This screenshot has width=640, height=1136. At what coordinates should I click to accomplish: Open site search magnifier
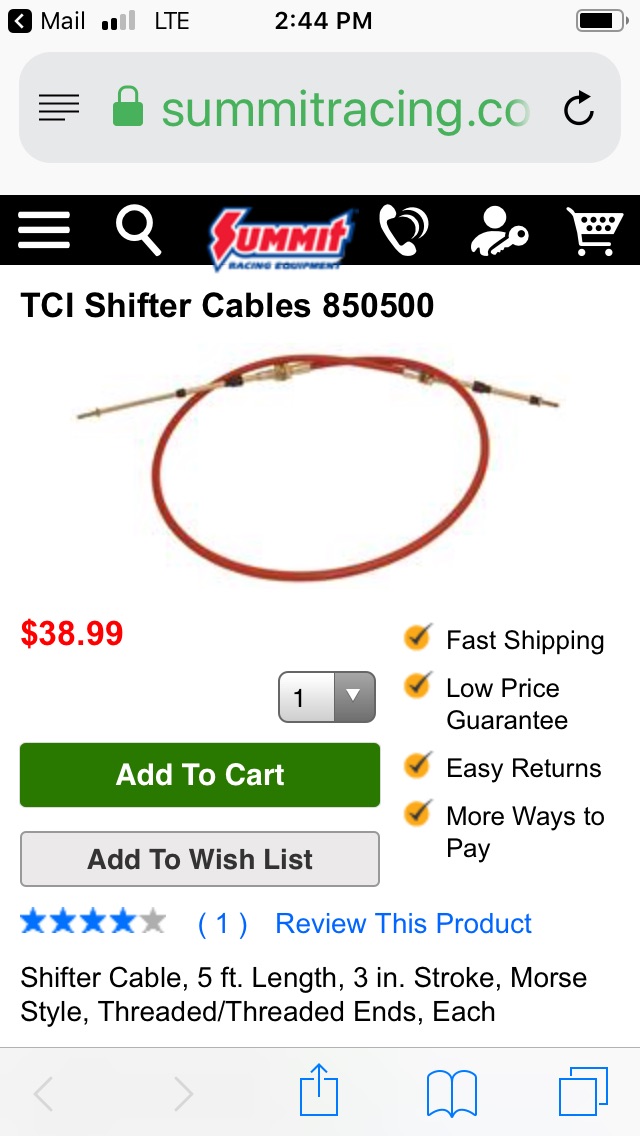click(x=138, y=230)
